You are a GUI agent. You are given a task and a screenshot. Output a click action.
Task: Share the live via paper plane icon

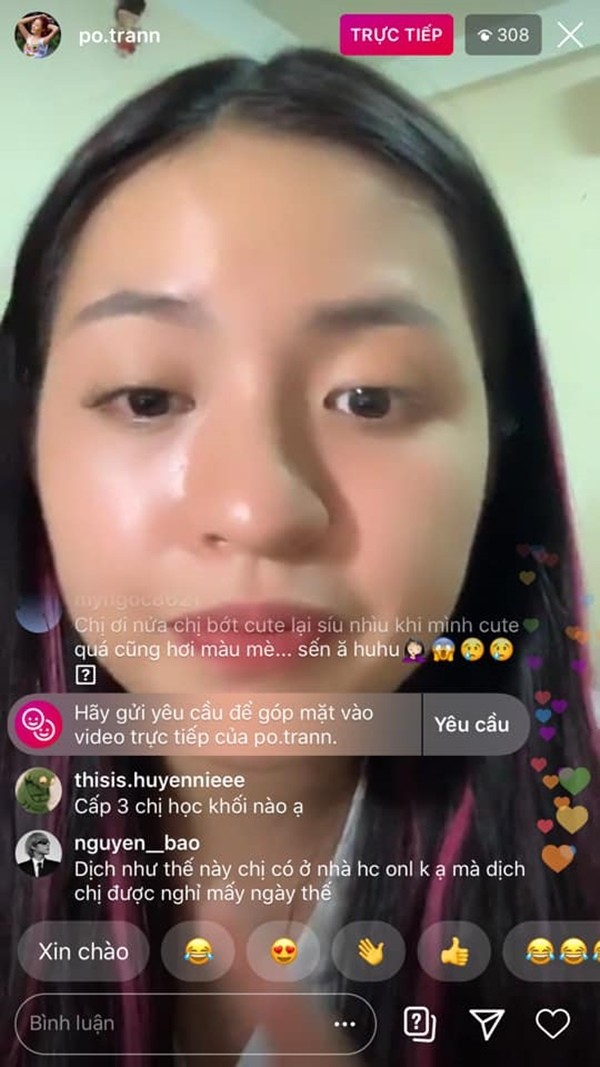(486, 1023)
